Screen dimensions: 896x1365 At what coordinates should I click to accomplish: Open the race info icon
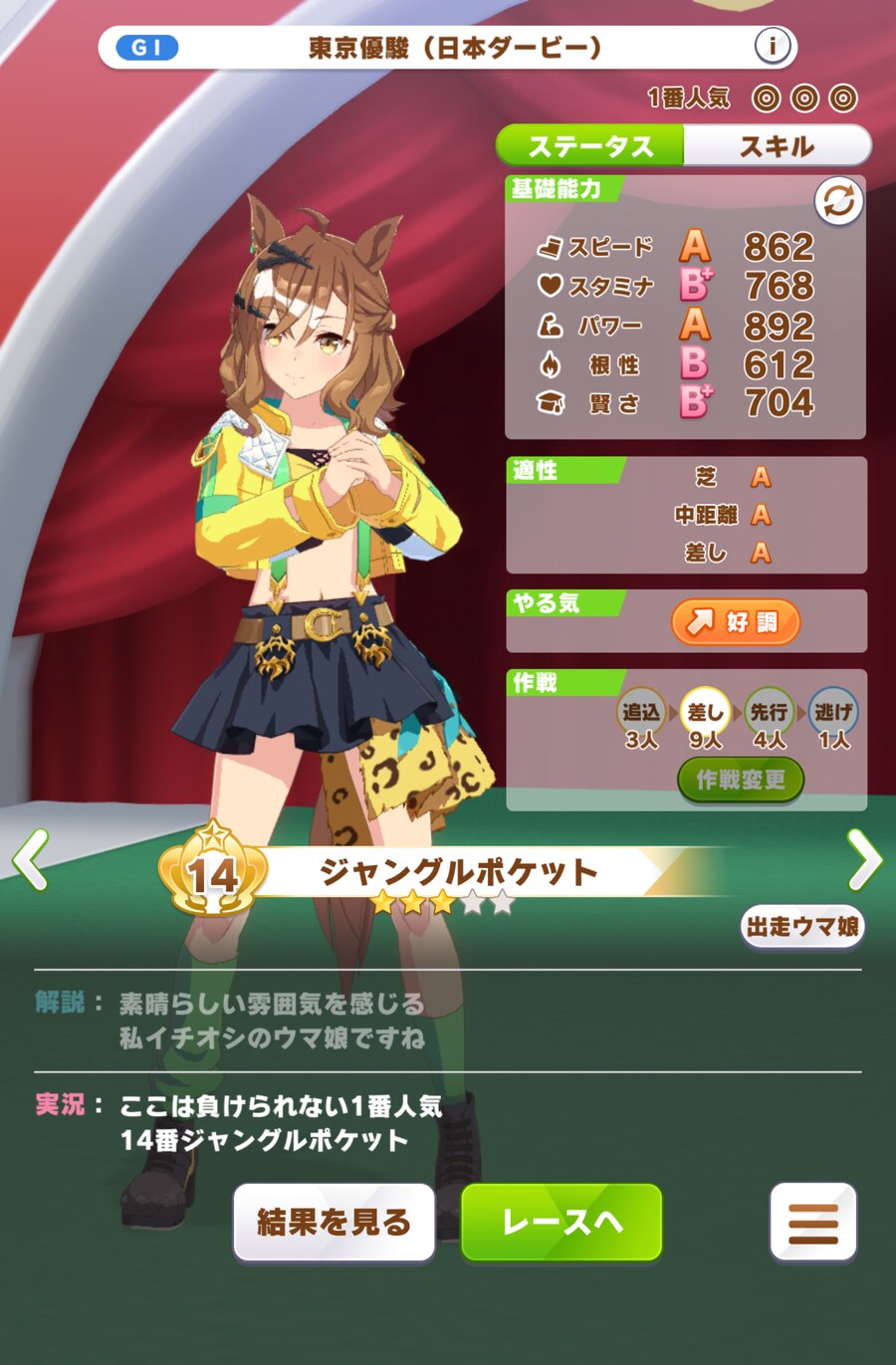[773, 46]
